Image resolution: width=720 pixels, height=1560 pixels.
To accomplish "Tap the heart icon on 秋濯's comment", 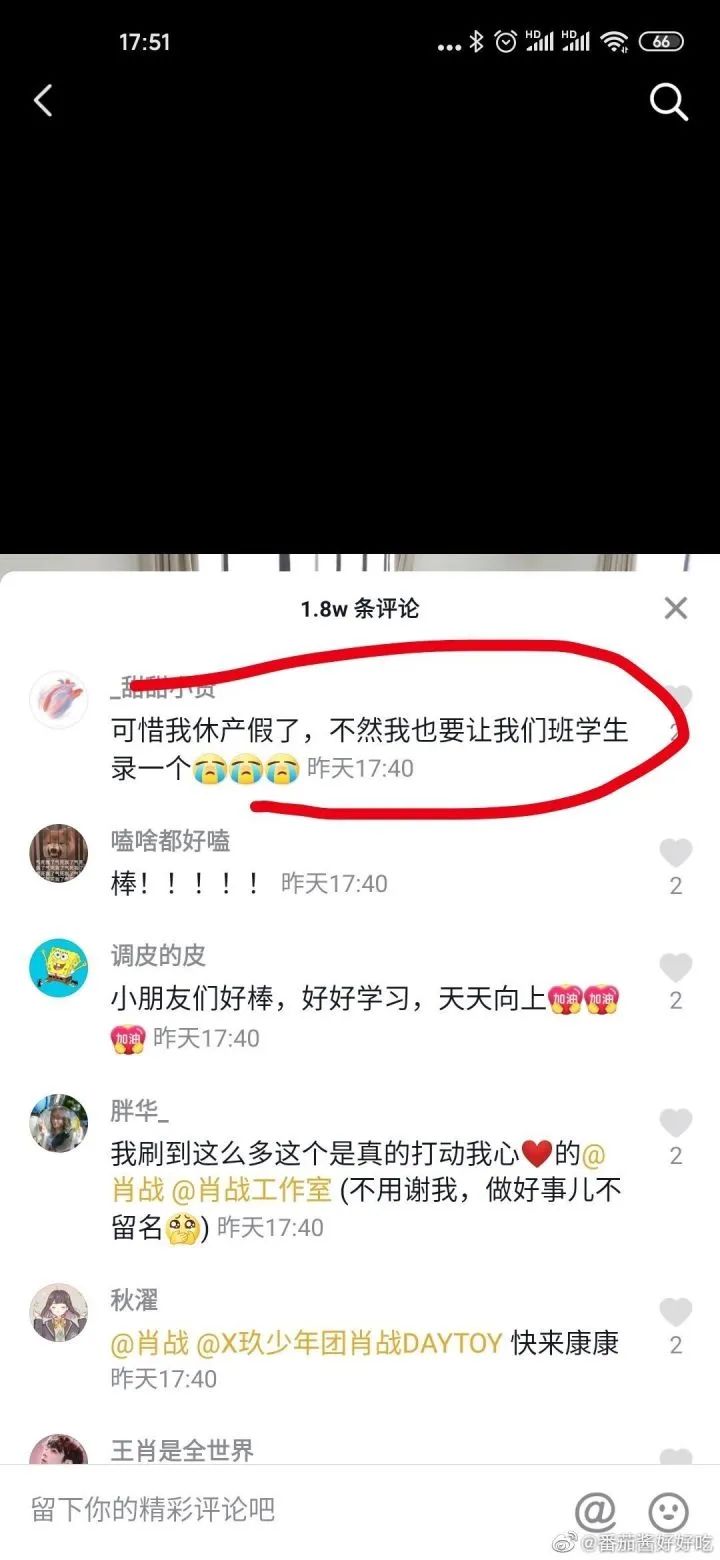I will 676,1313.
